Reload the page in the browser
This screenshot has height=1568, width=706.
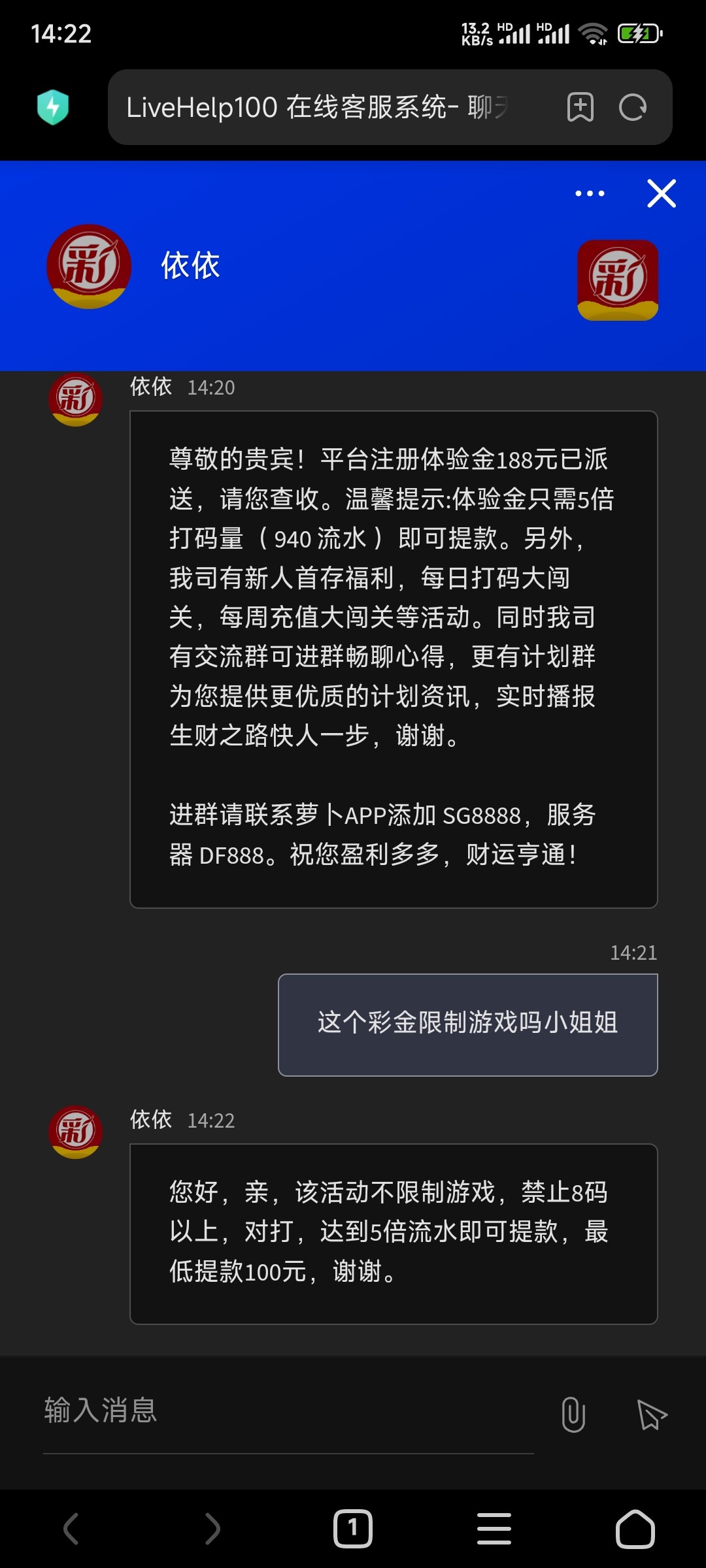click(633, 108)
